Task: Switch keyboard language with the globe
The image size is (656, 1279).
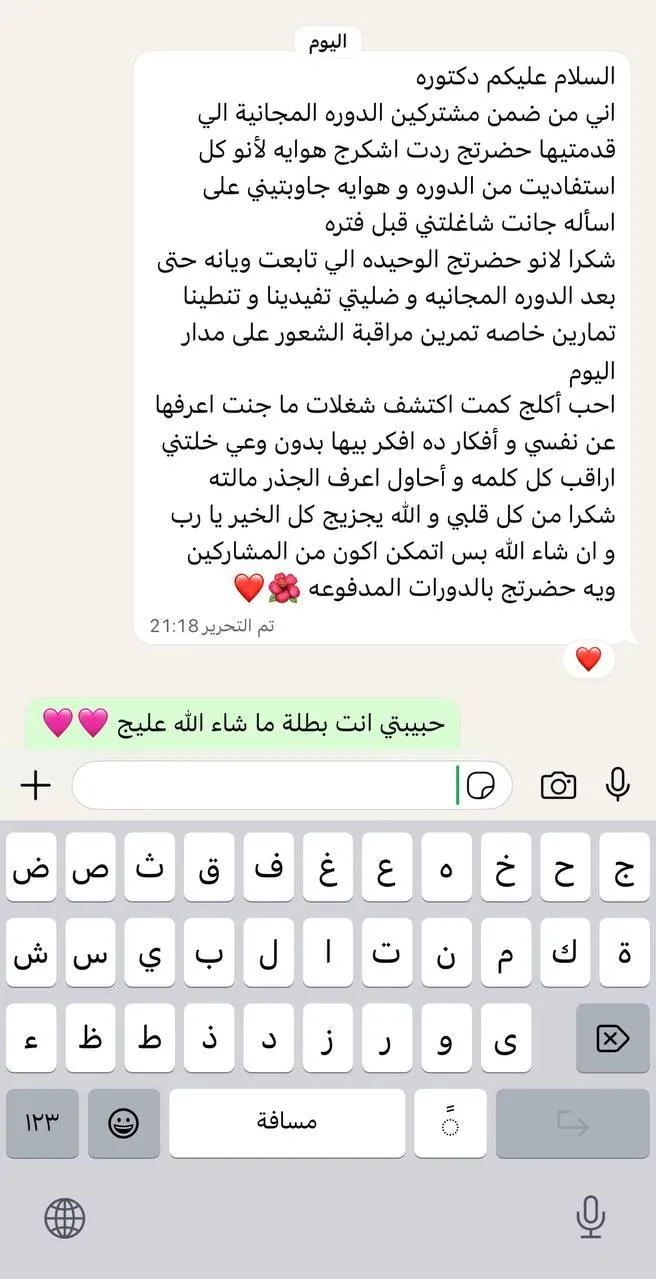Action: click(65, 1218)
